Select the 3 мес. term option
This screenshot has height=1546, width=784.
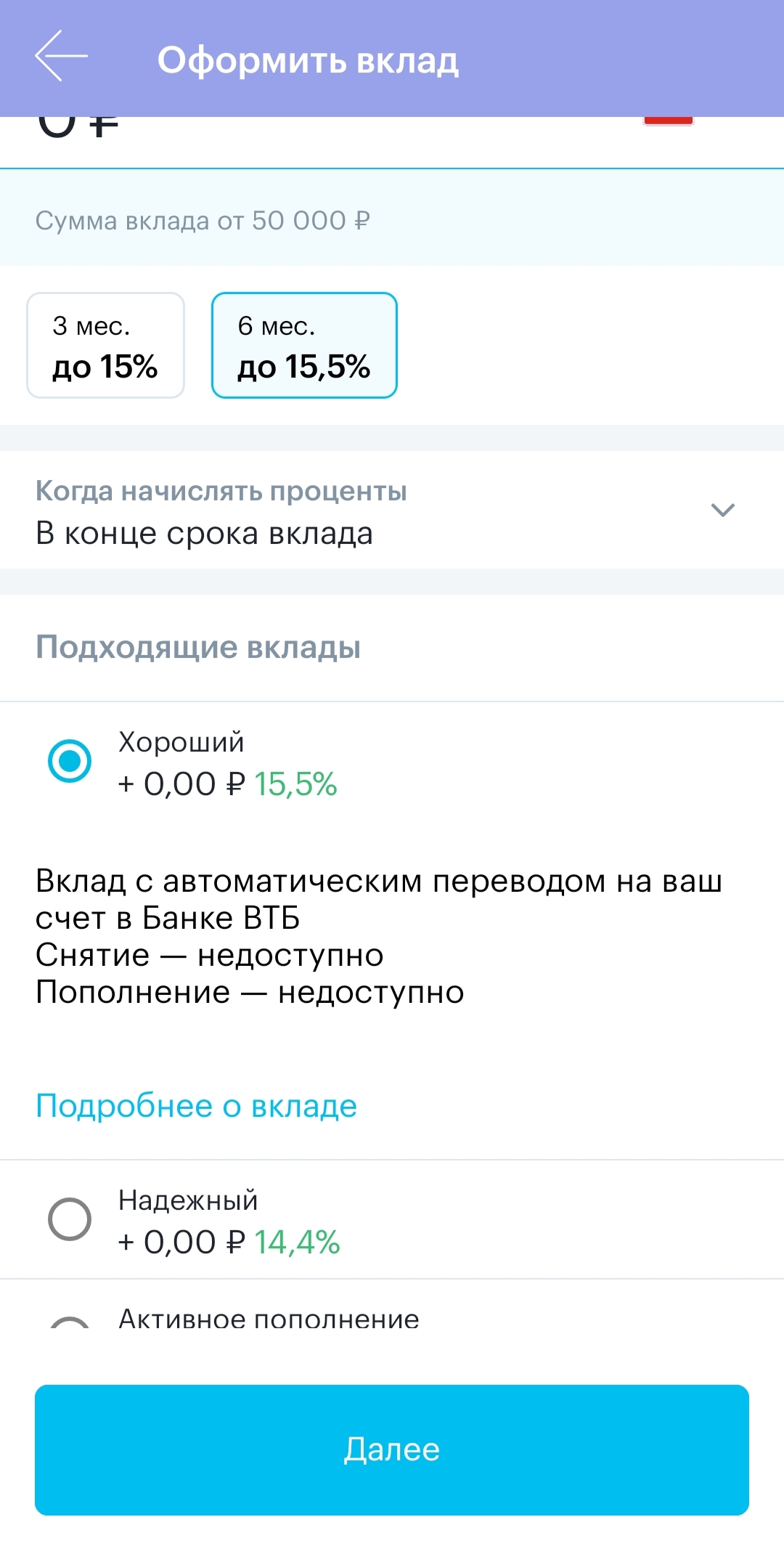point(106,346)
